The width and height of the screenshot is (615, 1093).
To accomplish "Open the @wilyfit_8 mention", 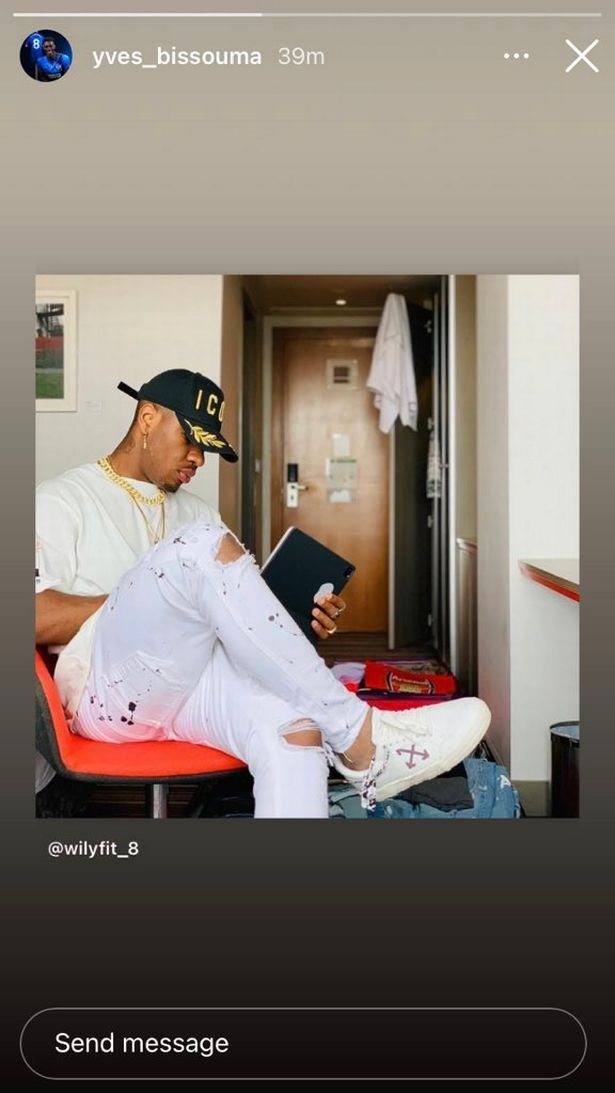I will [93, 849].
